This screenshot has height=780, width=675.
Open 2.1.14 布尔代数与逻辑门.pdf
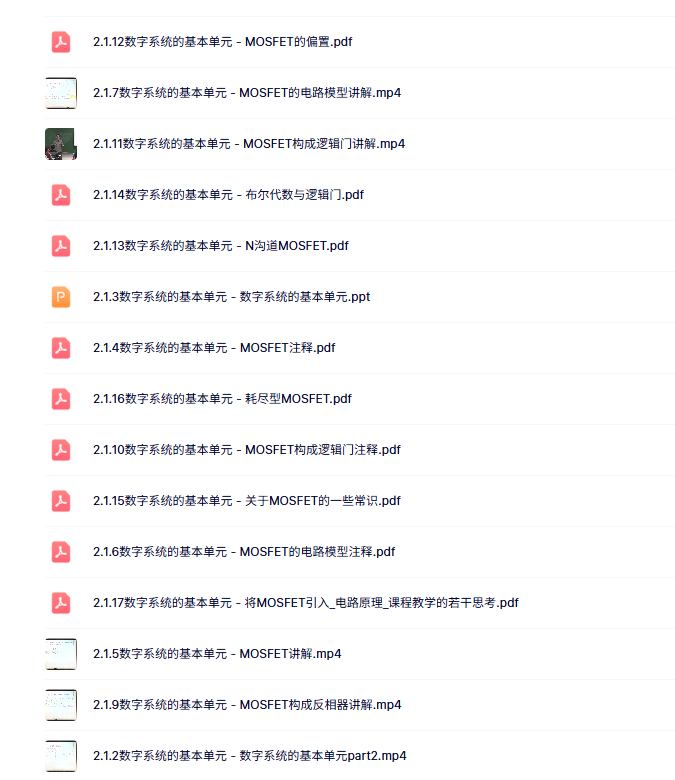(x=228, y=195)
